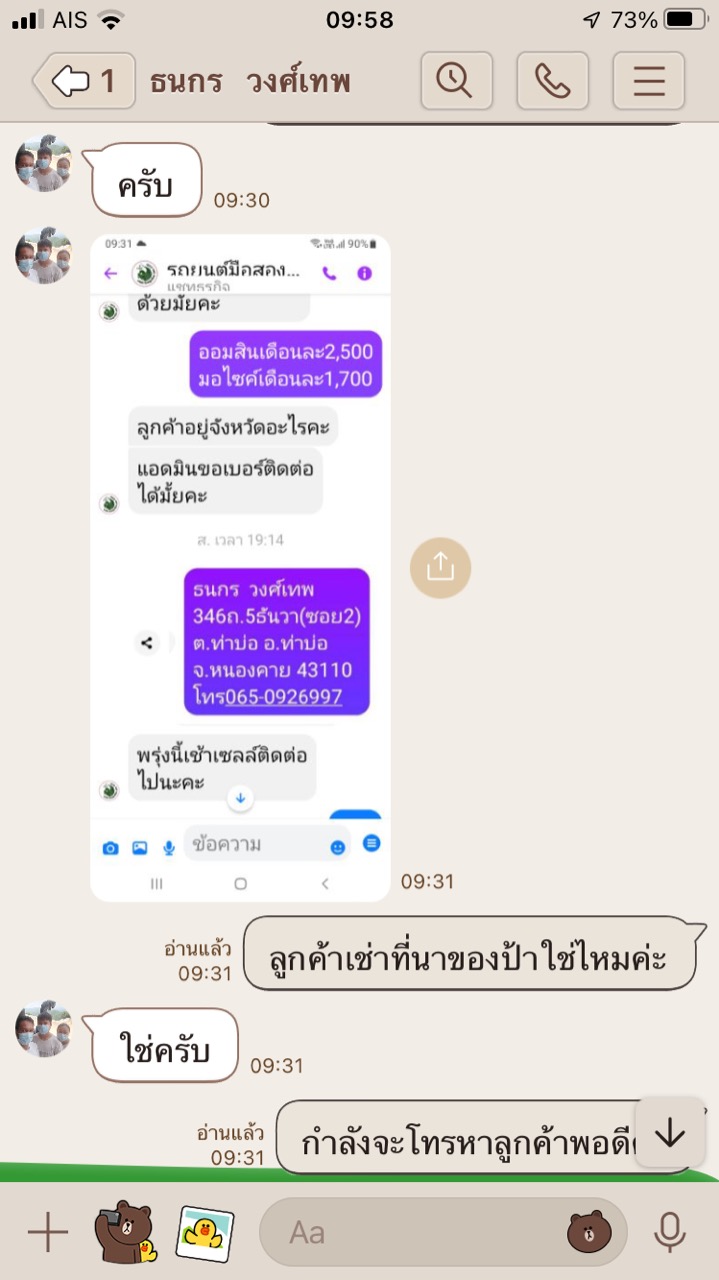The width and height of the screenshot is (719, 1280).
Task: Go back to the chat list
Action: [84, 81]
